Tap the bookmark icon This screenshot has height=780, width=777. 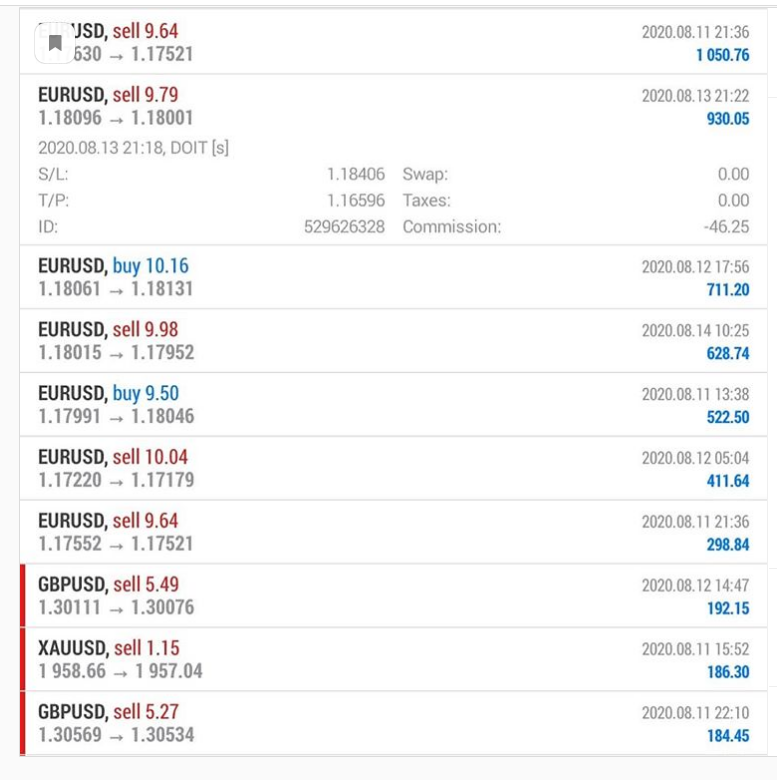(55, 43)
